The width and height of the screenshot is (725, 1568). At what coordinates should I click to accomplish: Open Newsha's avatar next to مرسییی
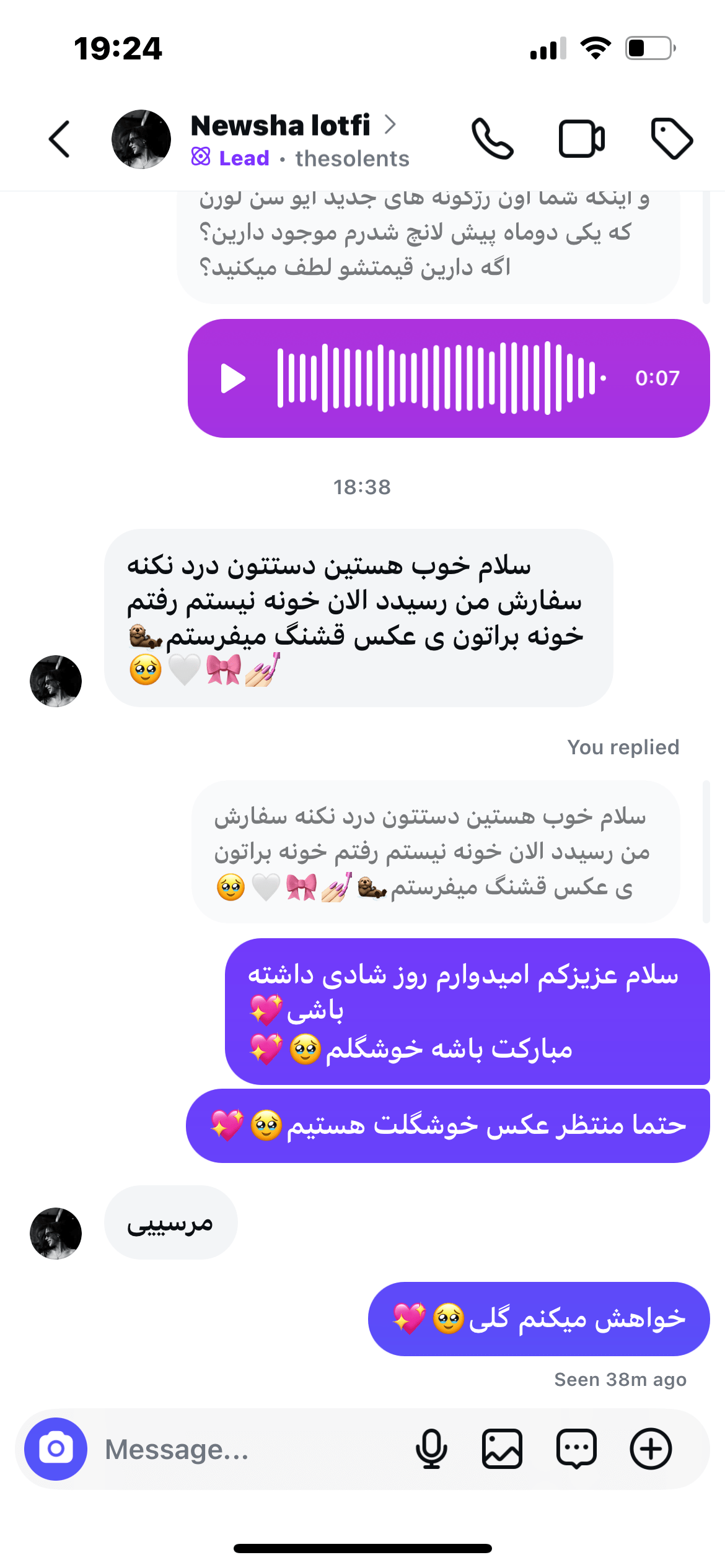pyautogui.click(x=56, y=1233)
